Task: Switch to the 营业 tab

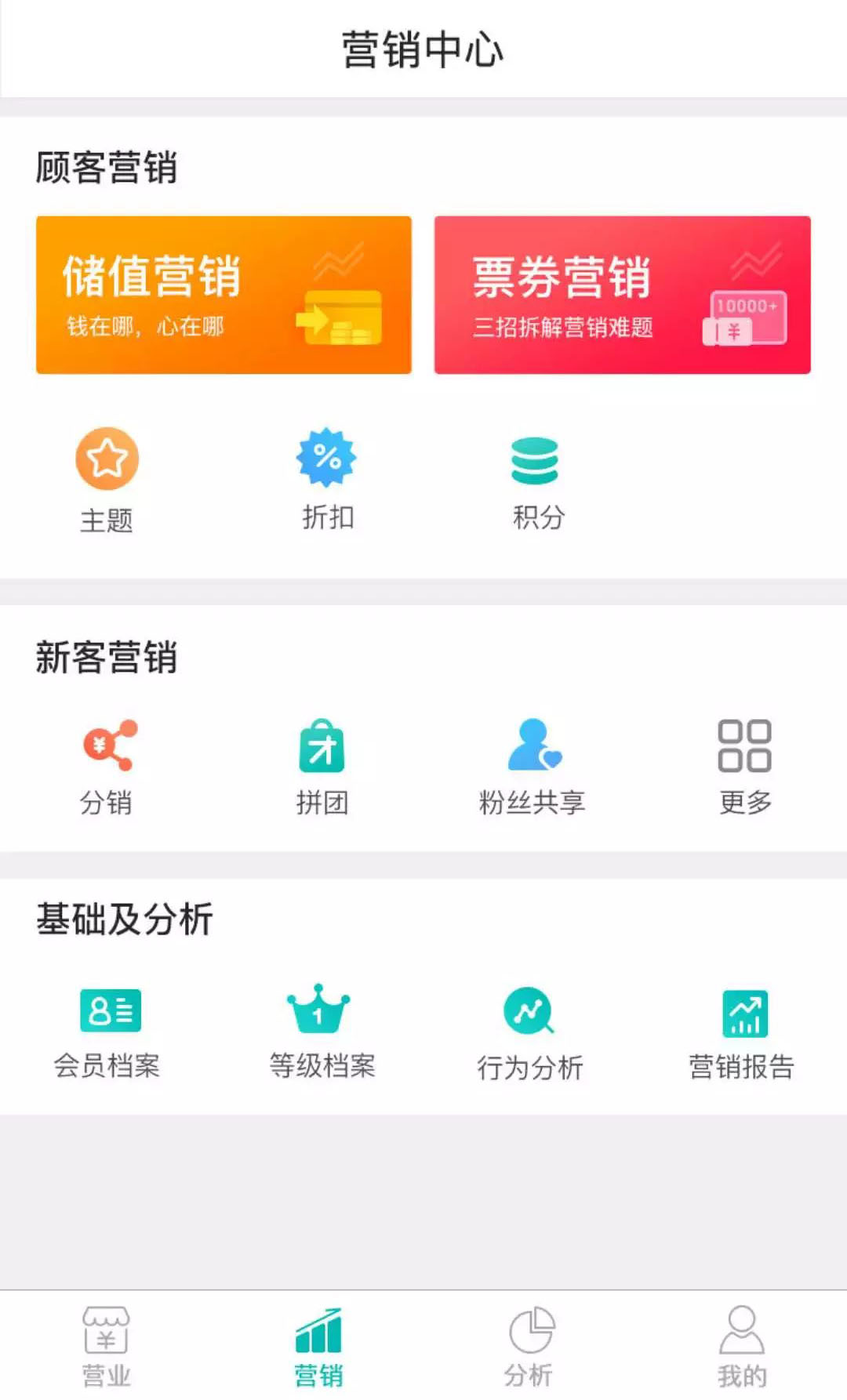Action: 107,1347
